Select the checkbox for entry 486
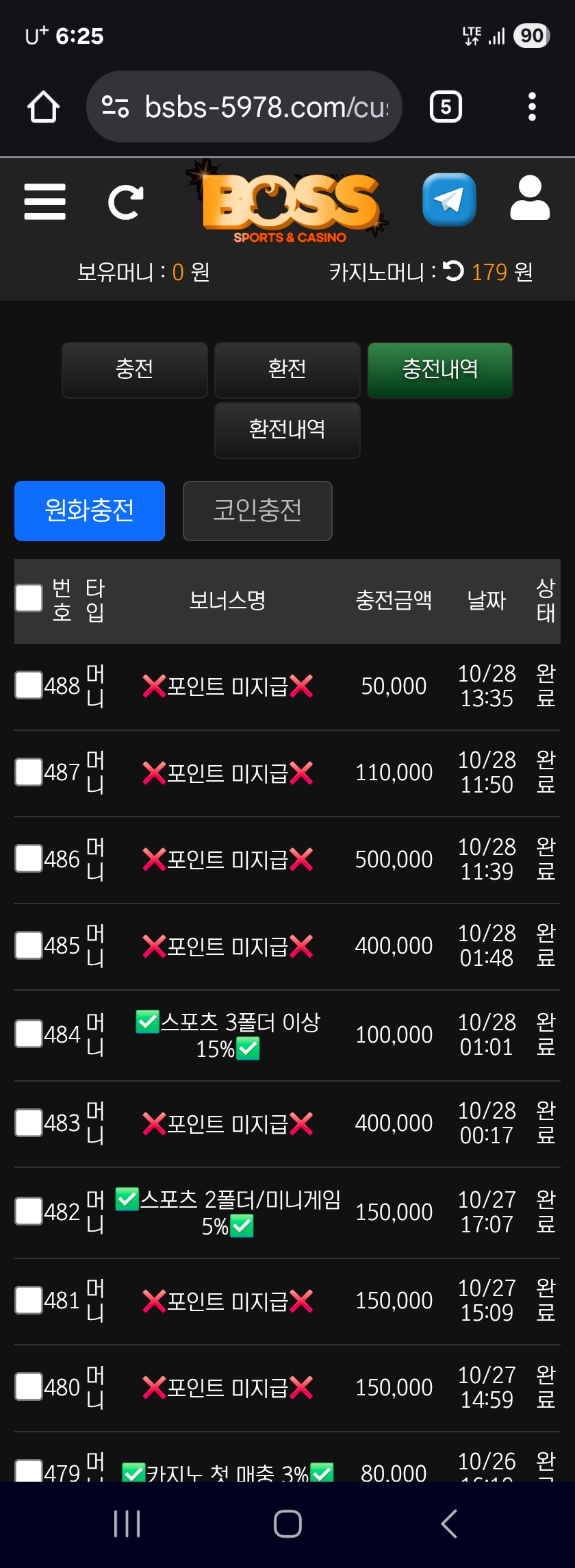This screenshot has height=1568, width=575. click(29, 858)
